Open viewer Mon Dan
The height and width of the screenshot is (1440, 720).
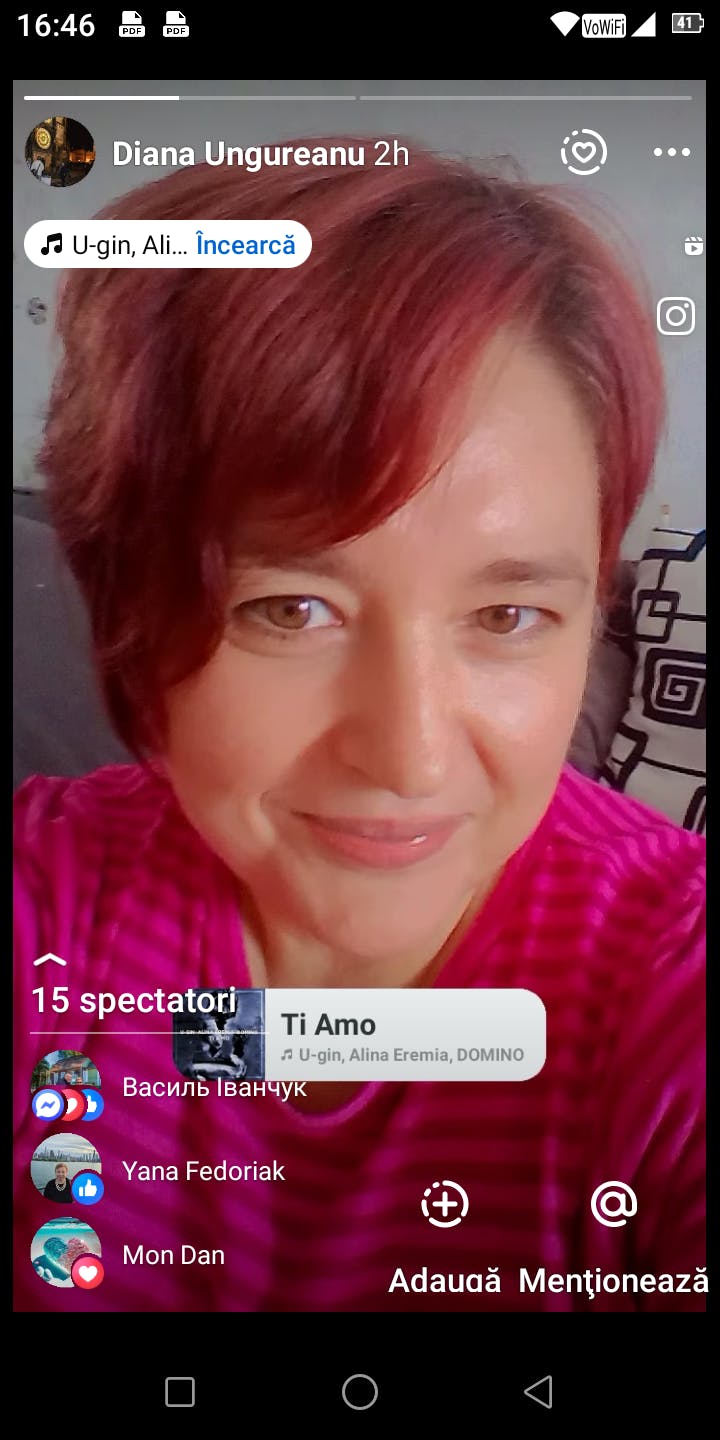coord(173,1255)
